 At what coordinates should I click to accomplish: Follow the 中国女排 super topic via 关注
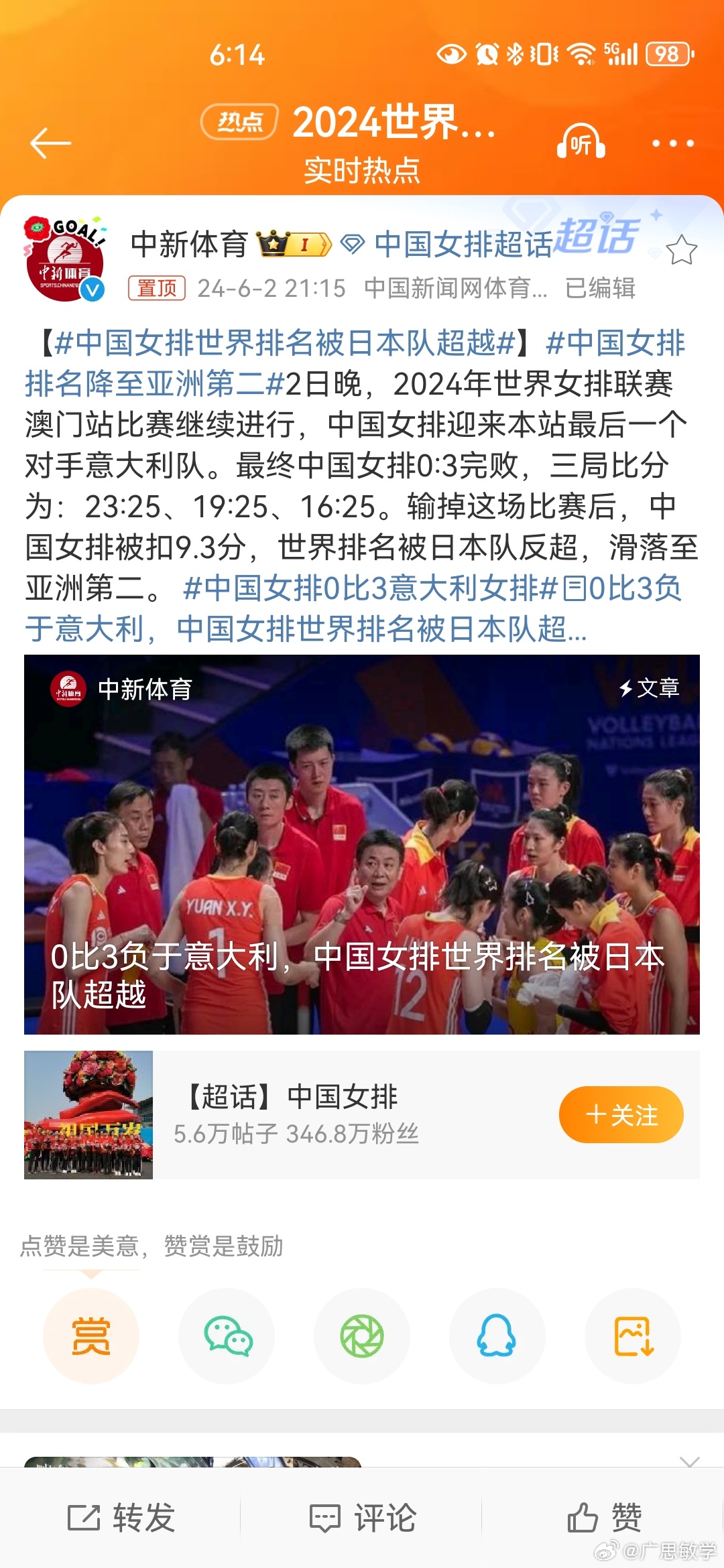coord(621,1114)
